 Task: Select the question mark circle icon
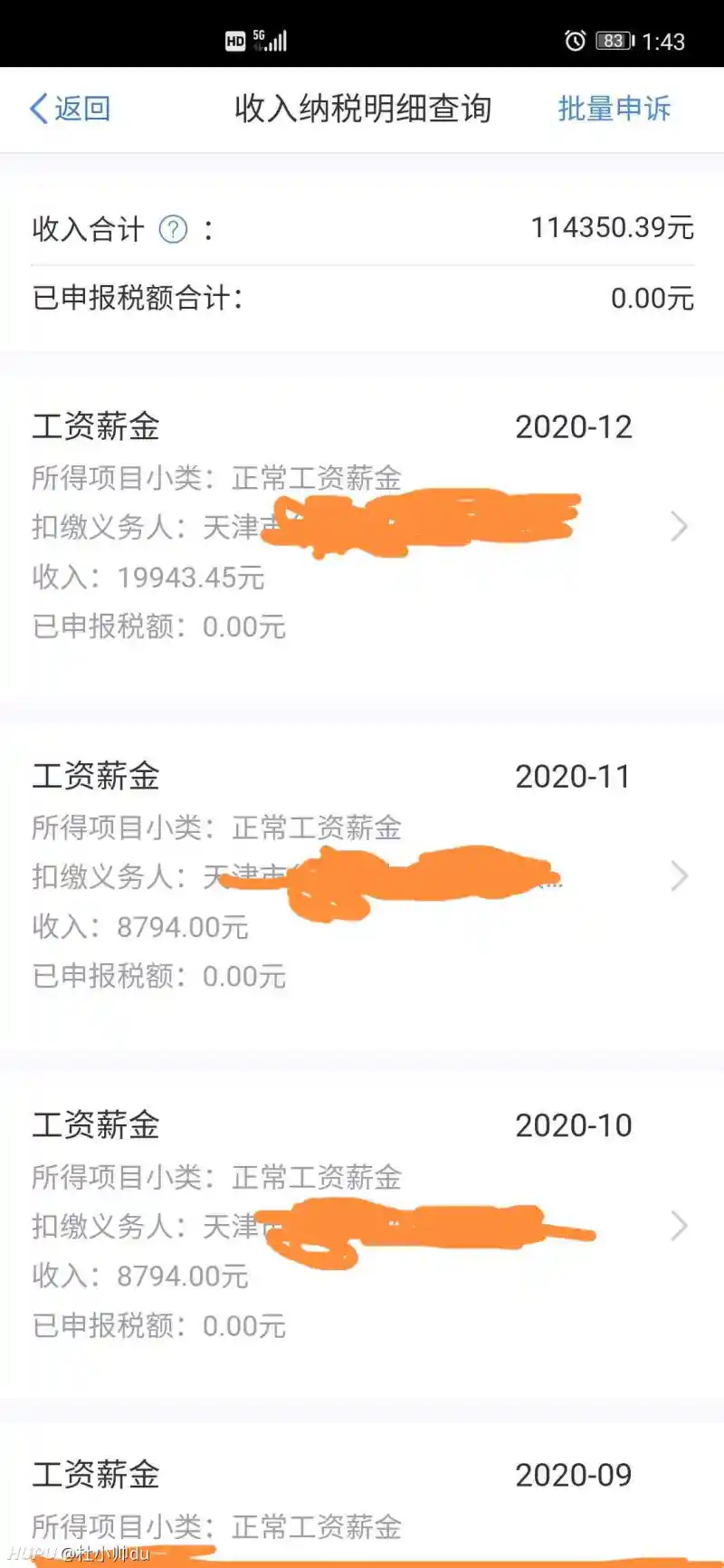(x=172, y=229)
